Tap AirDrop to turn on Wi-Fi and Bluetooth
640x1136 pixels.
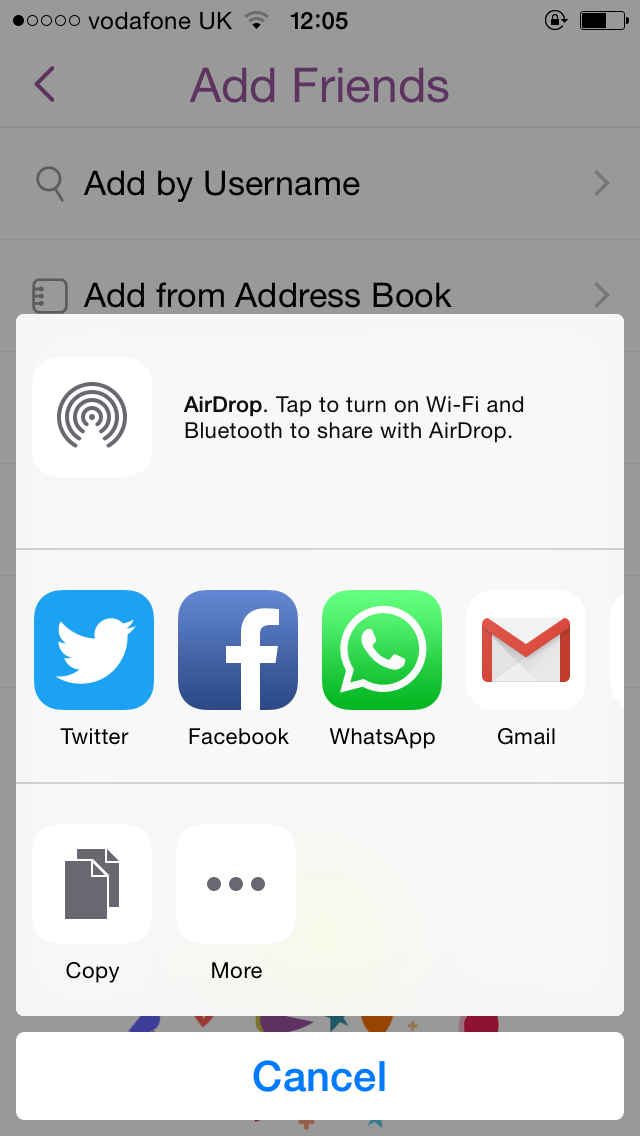point(92,417)
